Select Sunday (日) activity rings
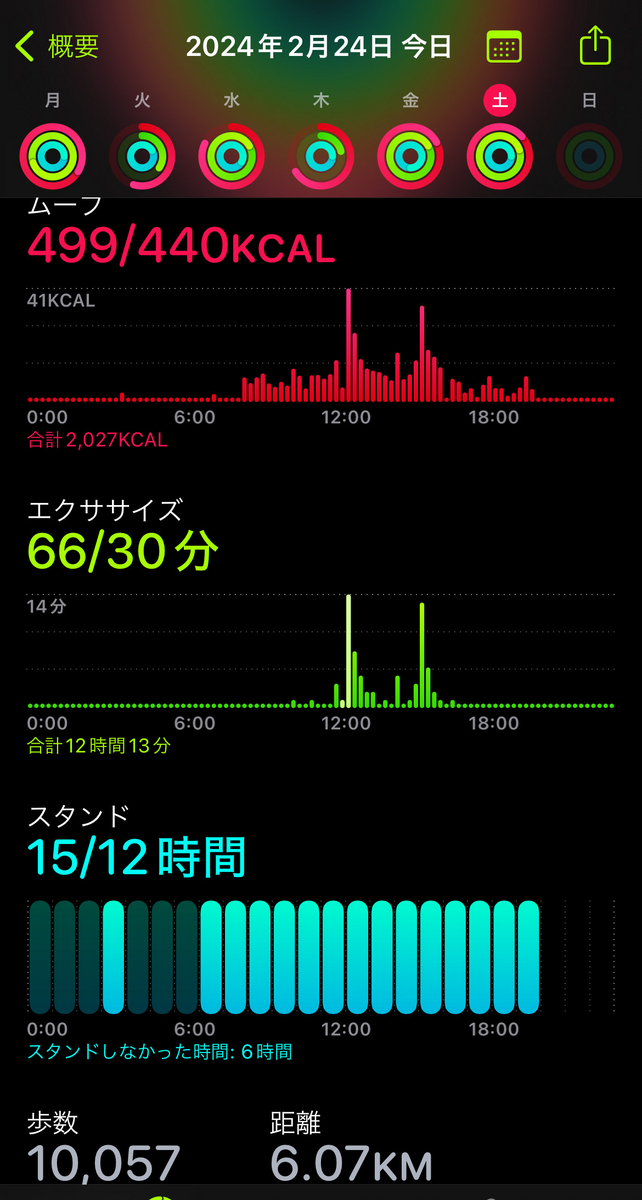 (589, 156)
